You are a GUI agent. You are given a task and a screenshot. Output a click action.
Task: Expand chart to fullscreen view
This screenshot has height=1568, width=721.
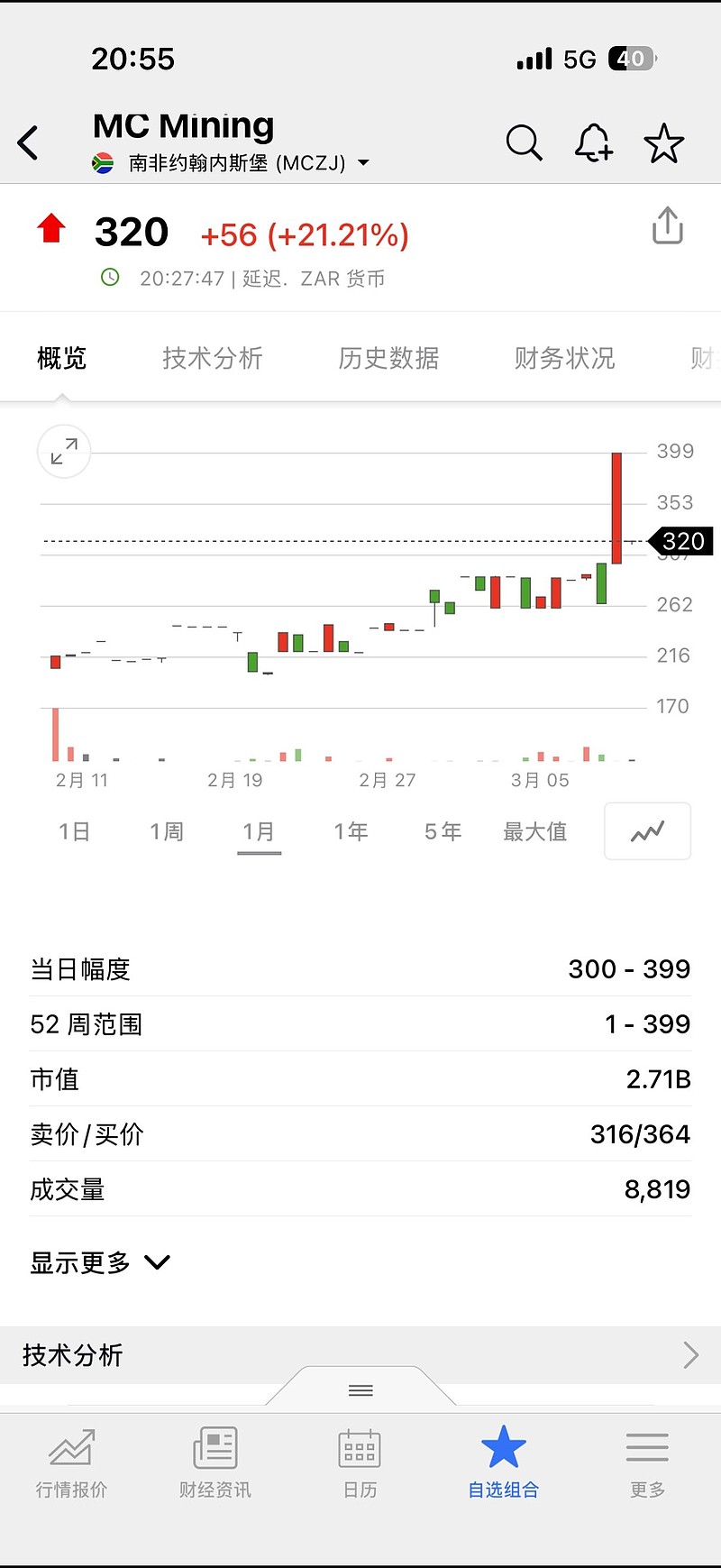pos(63,451)
